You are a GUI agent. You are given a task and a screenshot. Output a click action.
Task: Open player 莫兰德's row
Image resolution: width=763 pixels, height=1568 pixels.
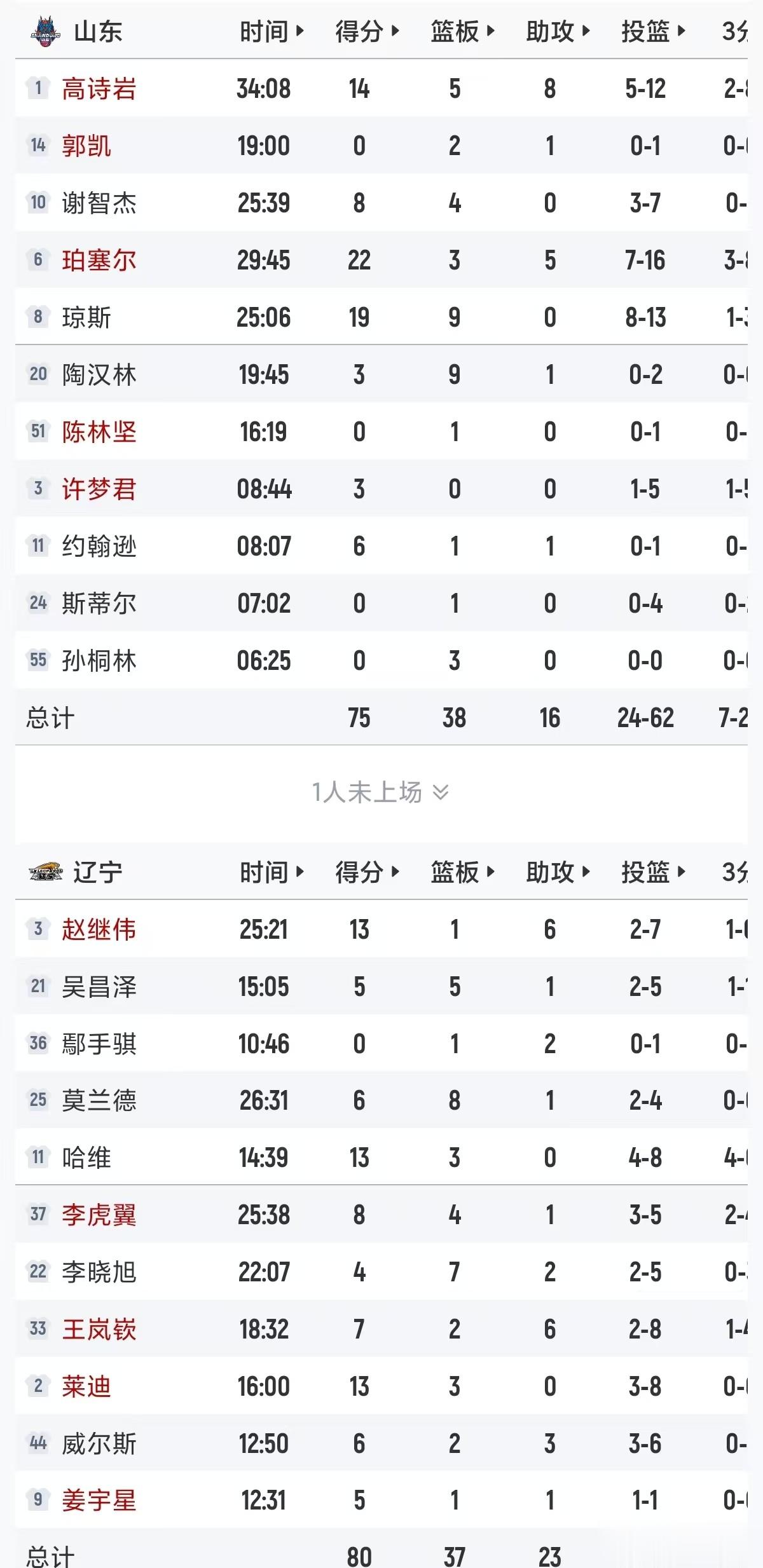point(381,1100)
